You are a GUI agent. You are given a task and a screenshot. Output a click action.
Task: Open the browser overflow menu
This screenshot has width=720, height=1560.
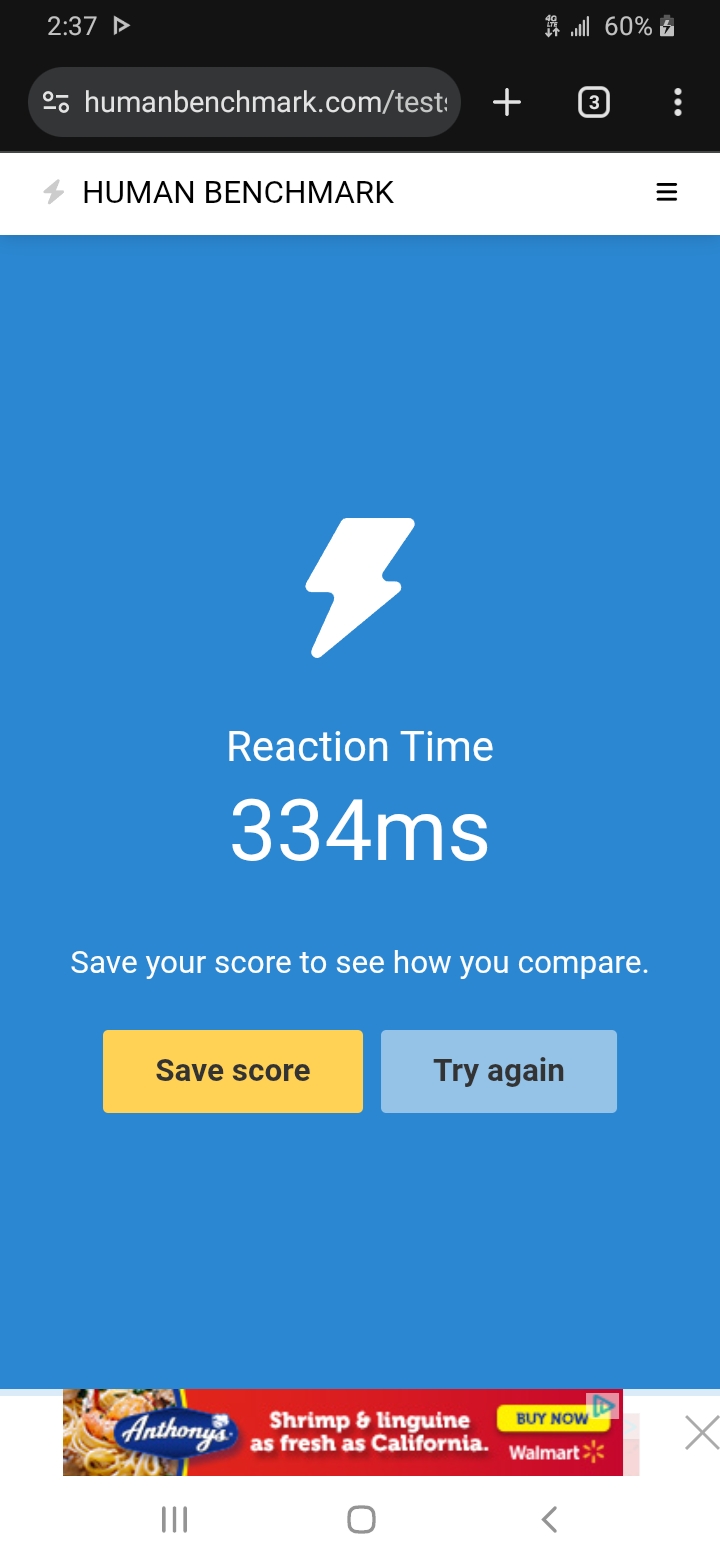[678, 102]
